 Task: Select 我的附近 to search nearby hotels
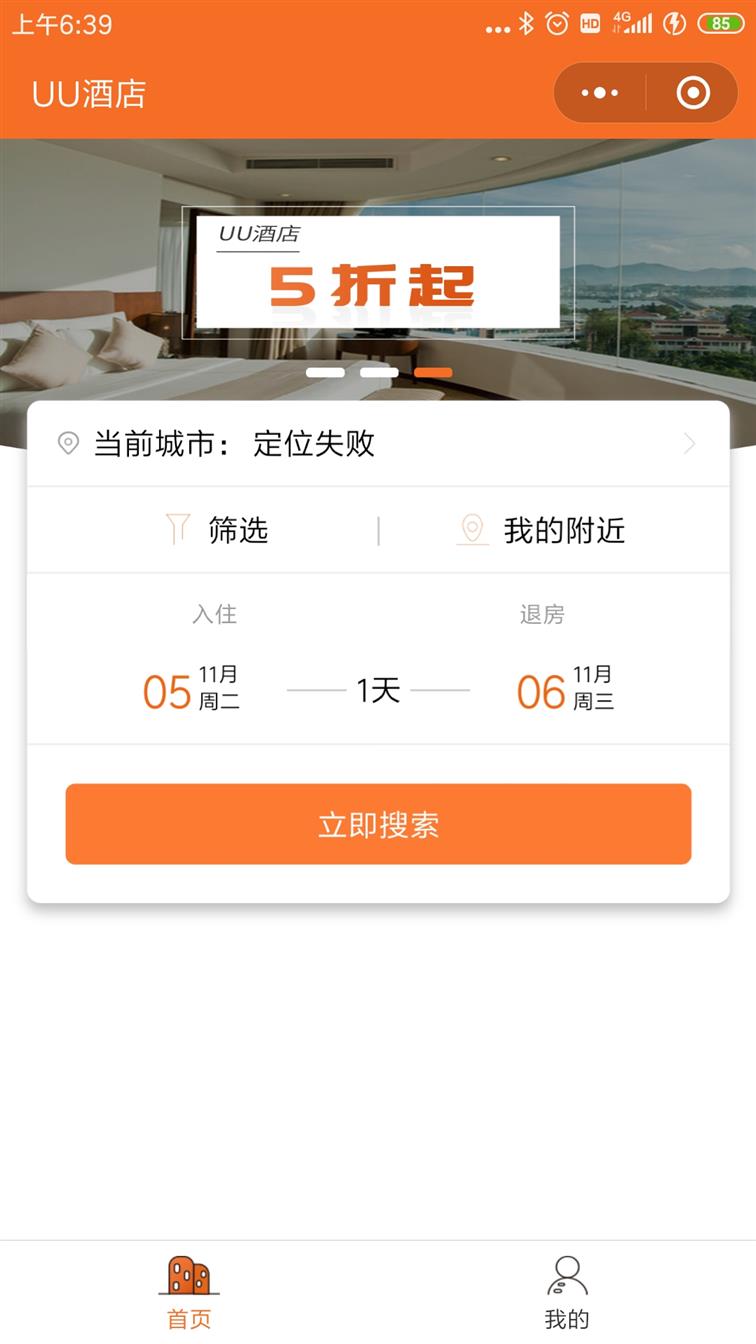(x=541, y=530)
